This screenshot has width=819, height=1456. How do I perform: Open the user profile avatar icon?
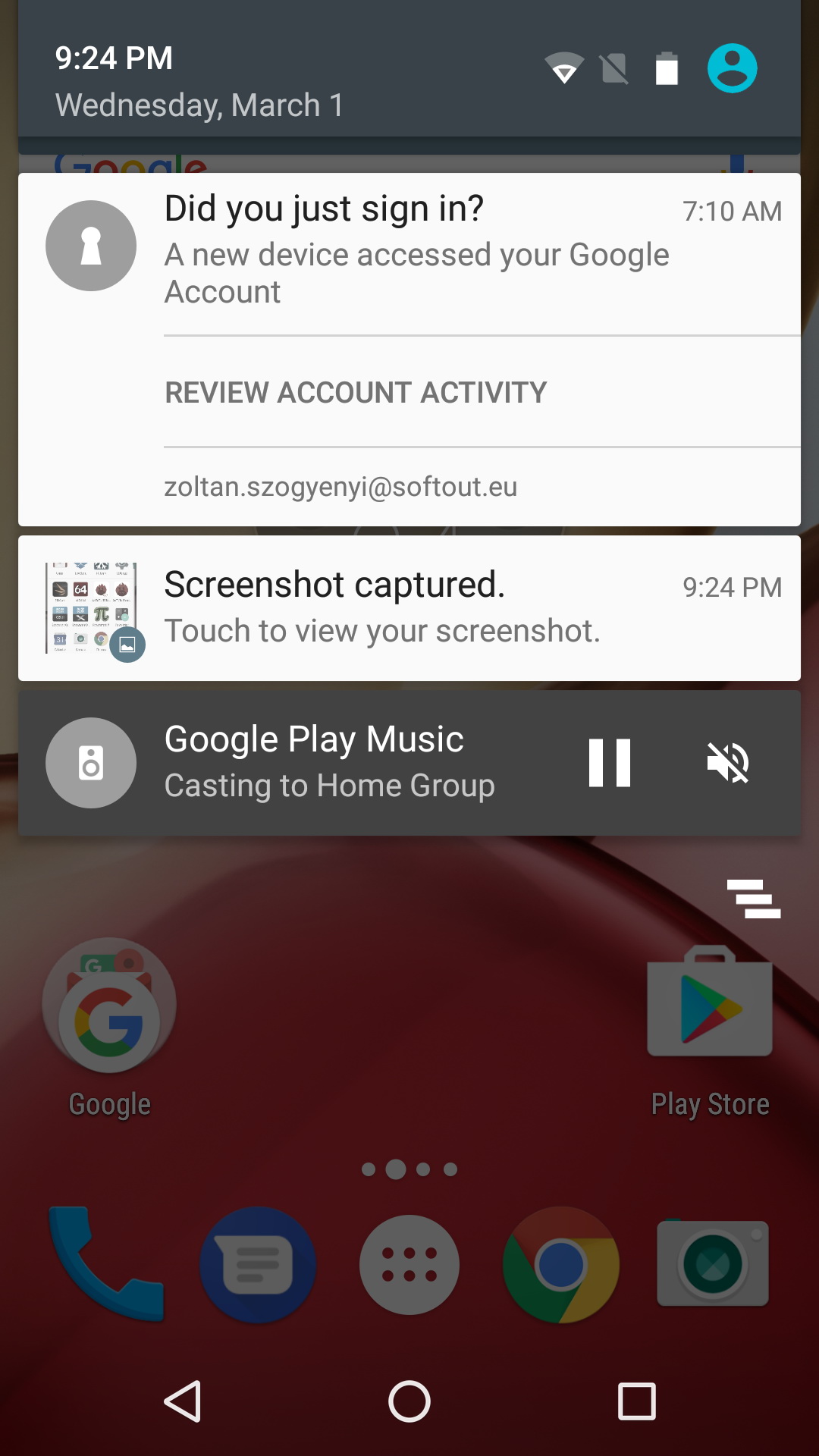click(x=732, y=68)
